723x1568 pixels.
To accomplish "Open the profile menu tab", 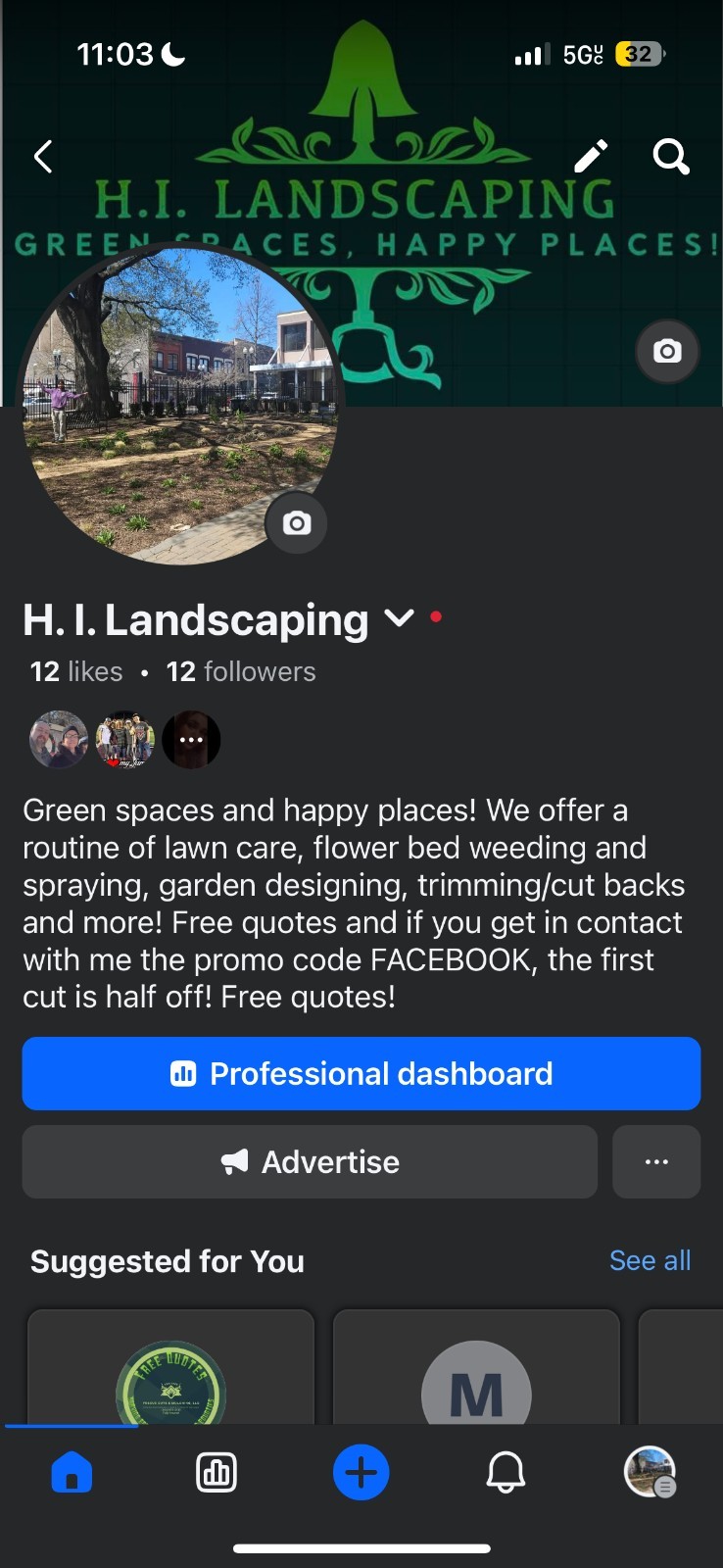I will coord(651,1472).
